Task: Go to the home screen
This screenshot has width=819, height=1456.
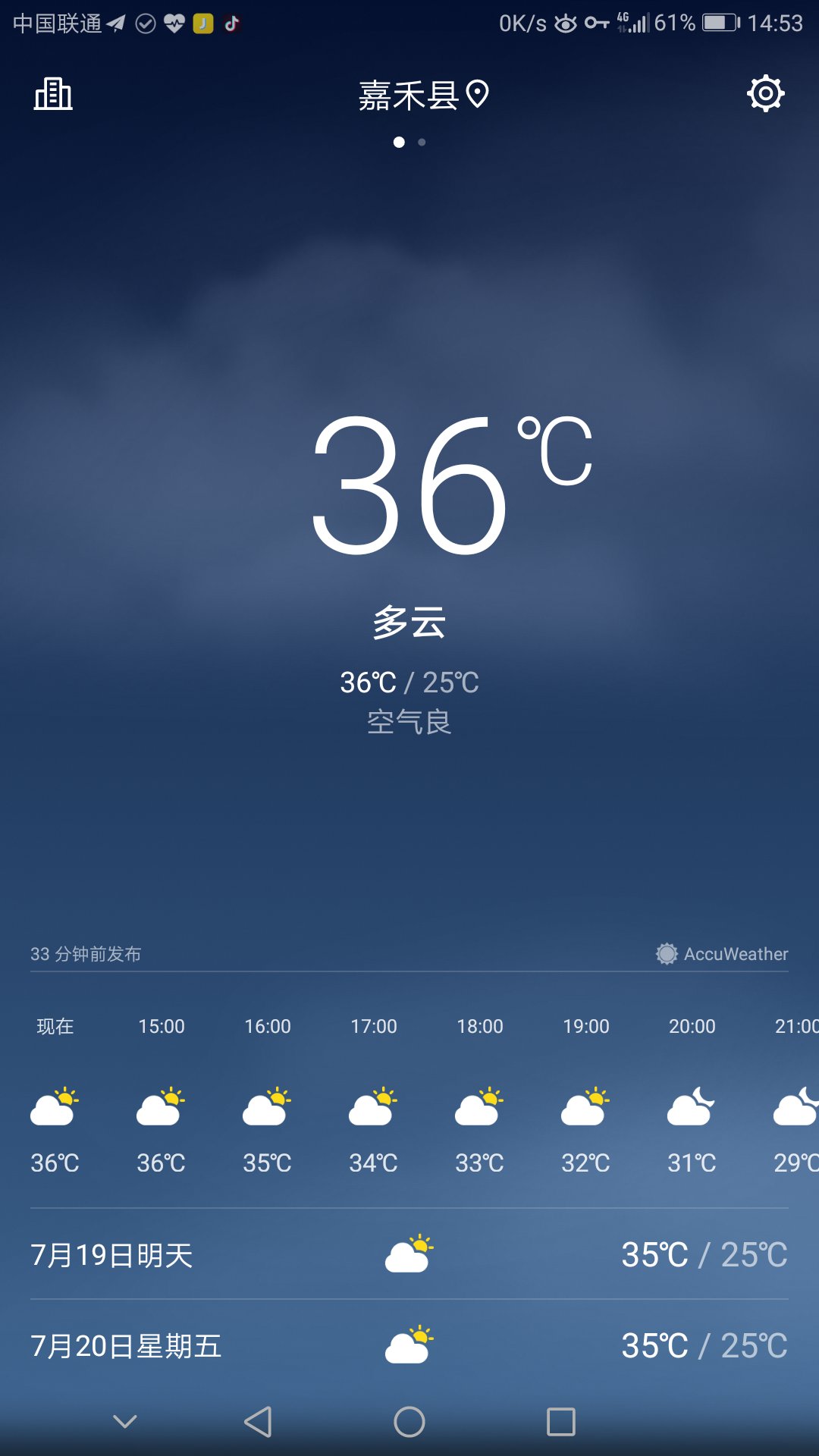Action: click(409, 1422)
